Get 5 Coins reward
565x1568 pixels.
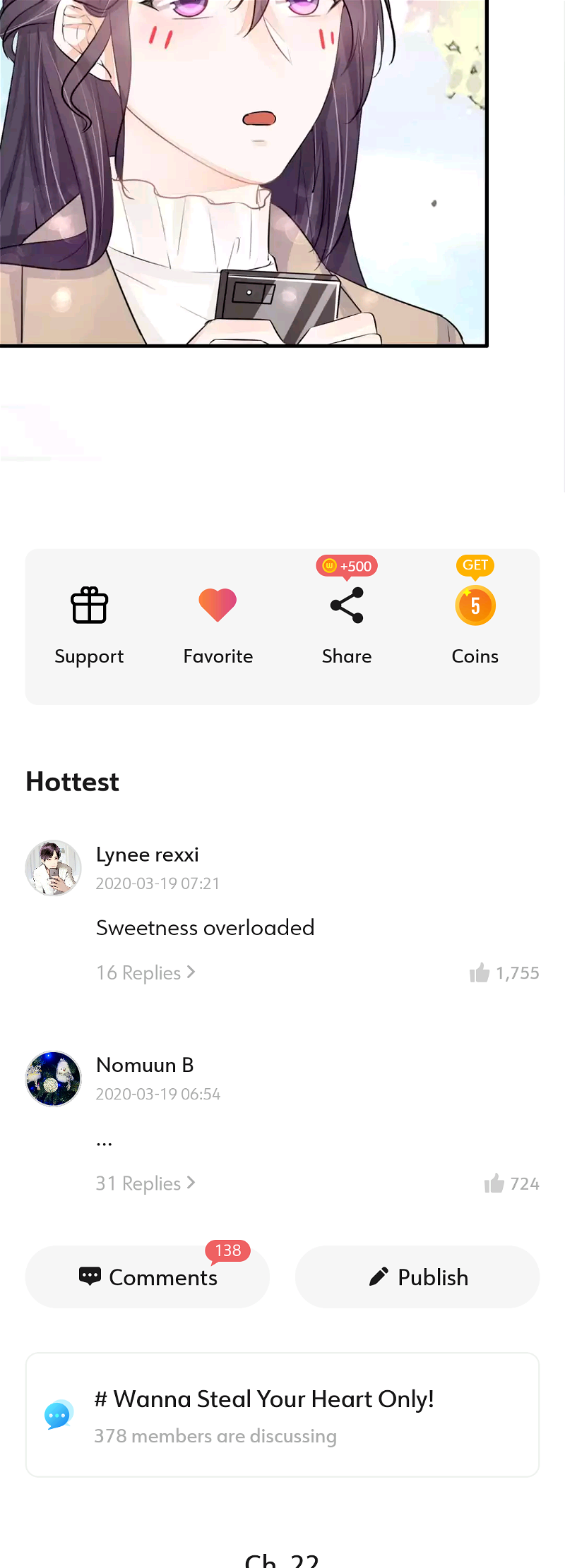pos(475,624)
